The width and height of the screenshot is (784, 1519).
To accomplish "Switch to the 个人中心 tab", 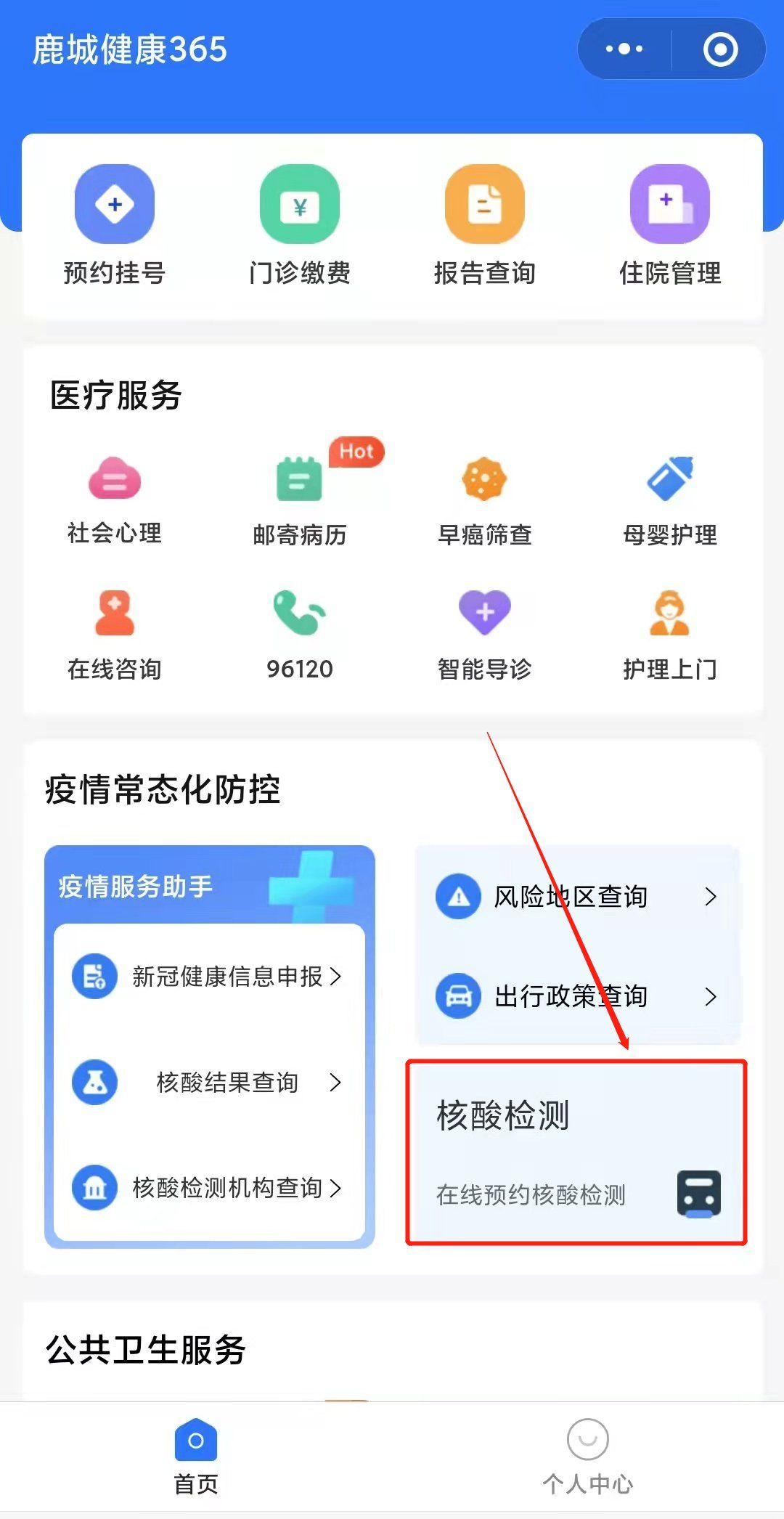I will 587,1457.
